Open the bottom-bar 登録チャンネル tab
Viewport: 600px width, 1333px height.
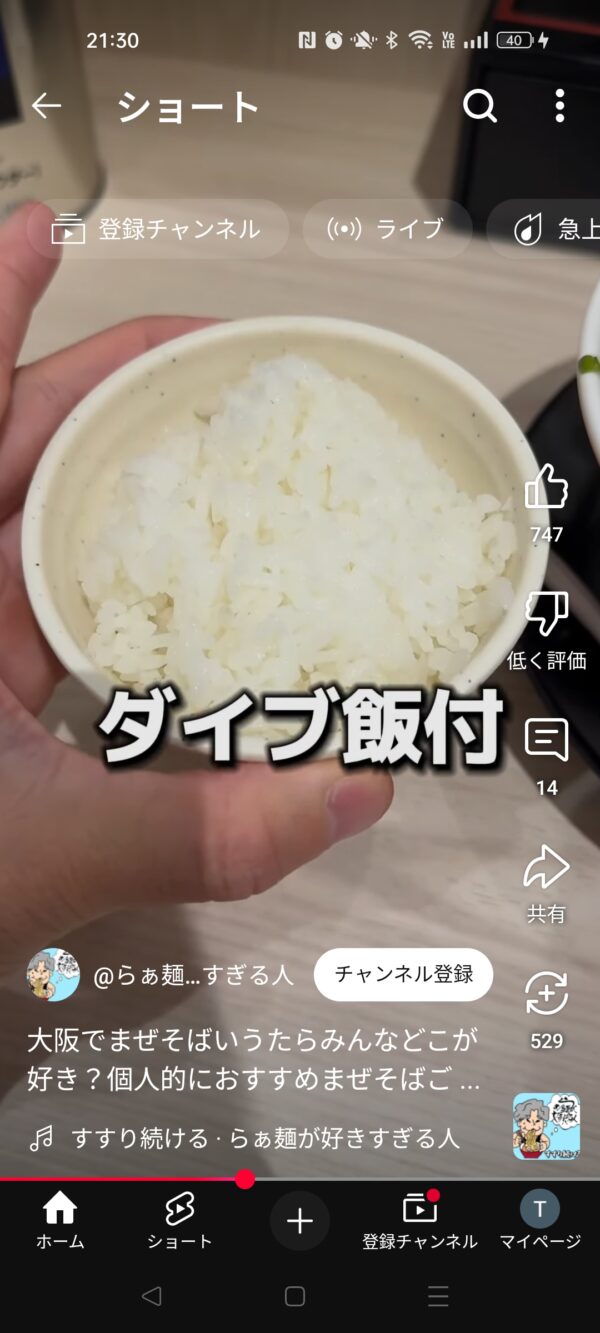click(x=420, y=1222)
